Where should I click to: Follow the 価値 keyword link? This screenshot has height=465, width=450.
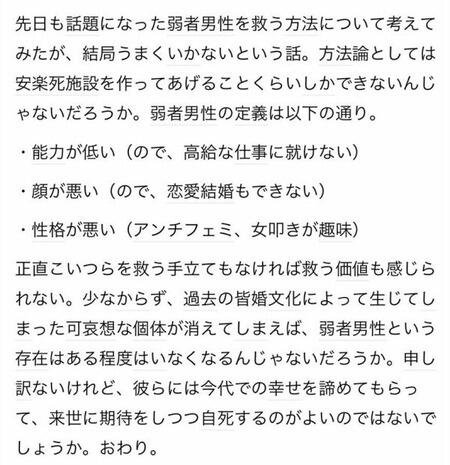pos(352,269)
